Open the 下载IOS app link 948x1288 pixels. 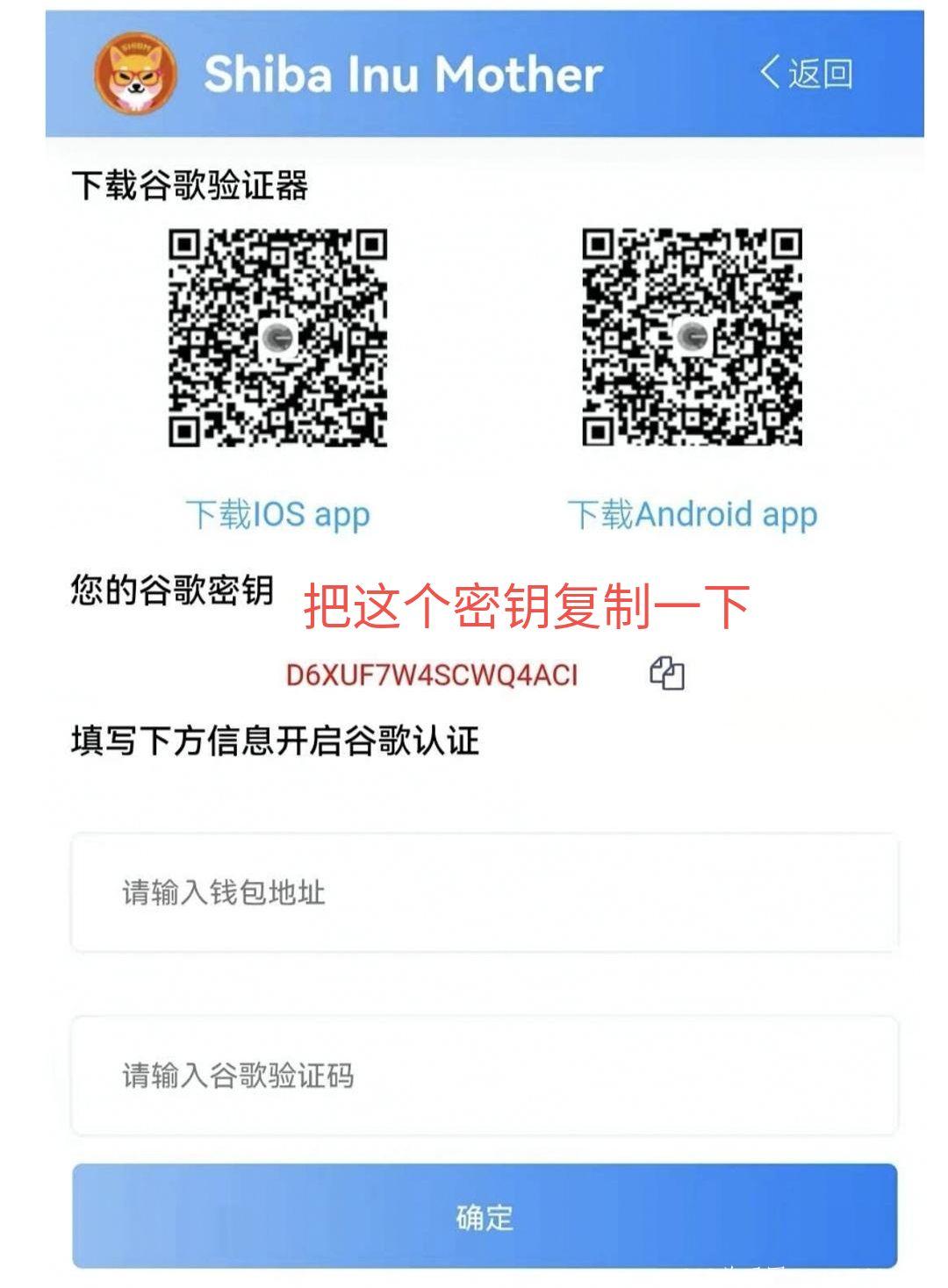point(277,514)
